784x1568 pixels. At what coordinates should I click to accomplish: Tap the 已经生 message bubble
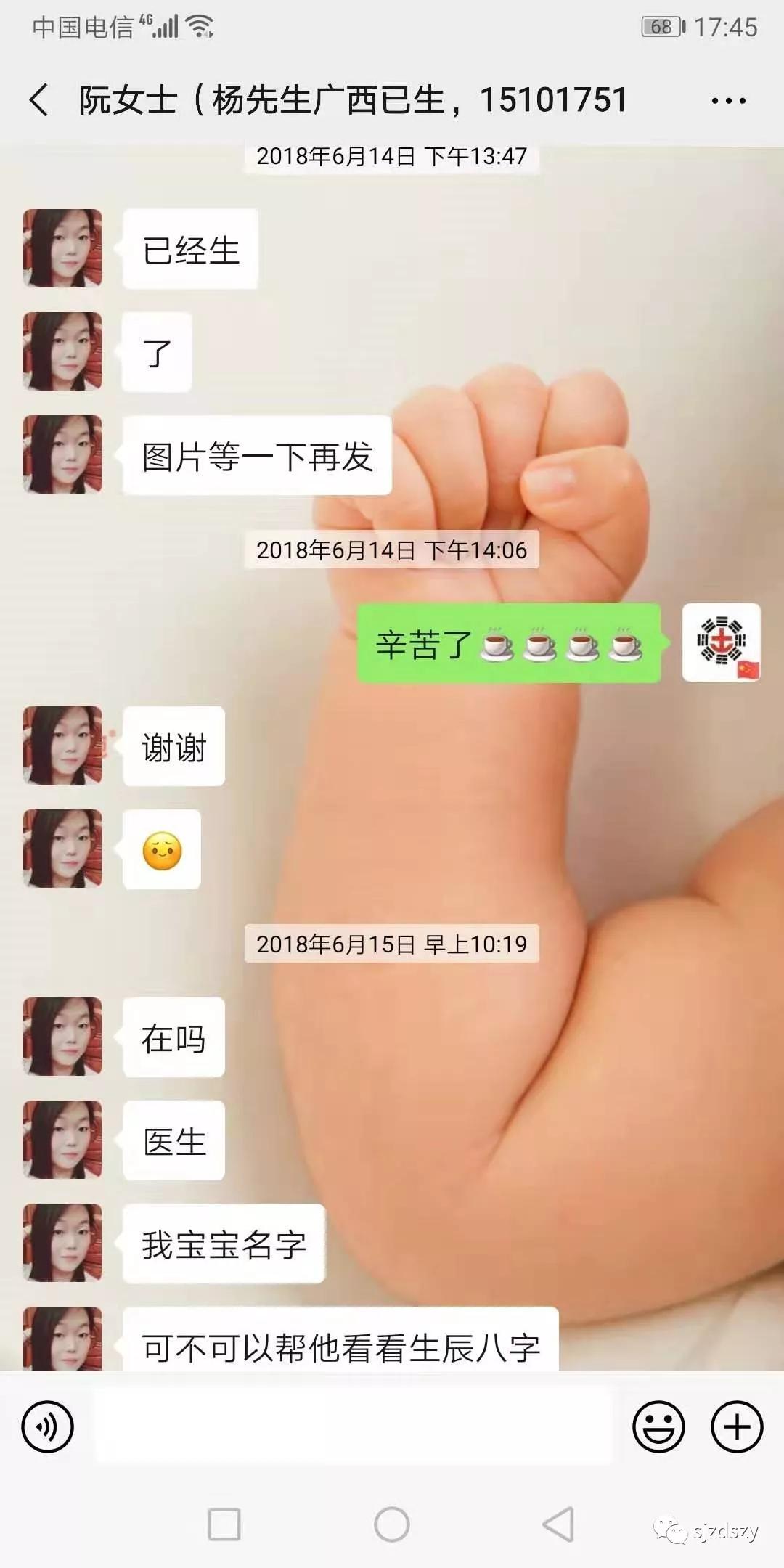[x=190, y=249]
